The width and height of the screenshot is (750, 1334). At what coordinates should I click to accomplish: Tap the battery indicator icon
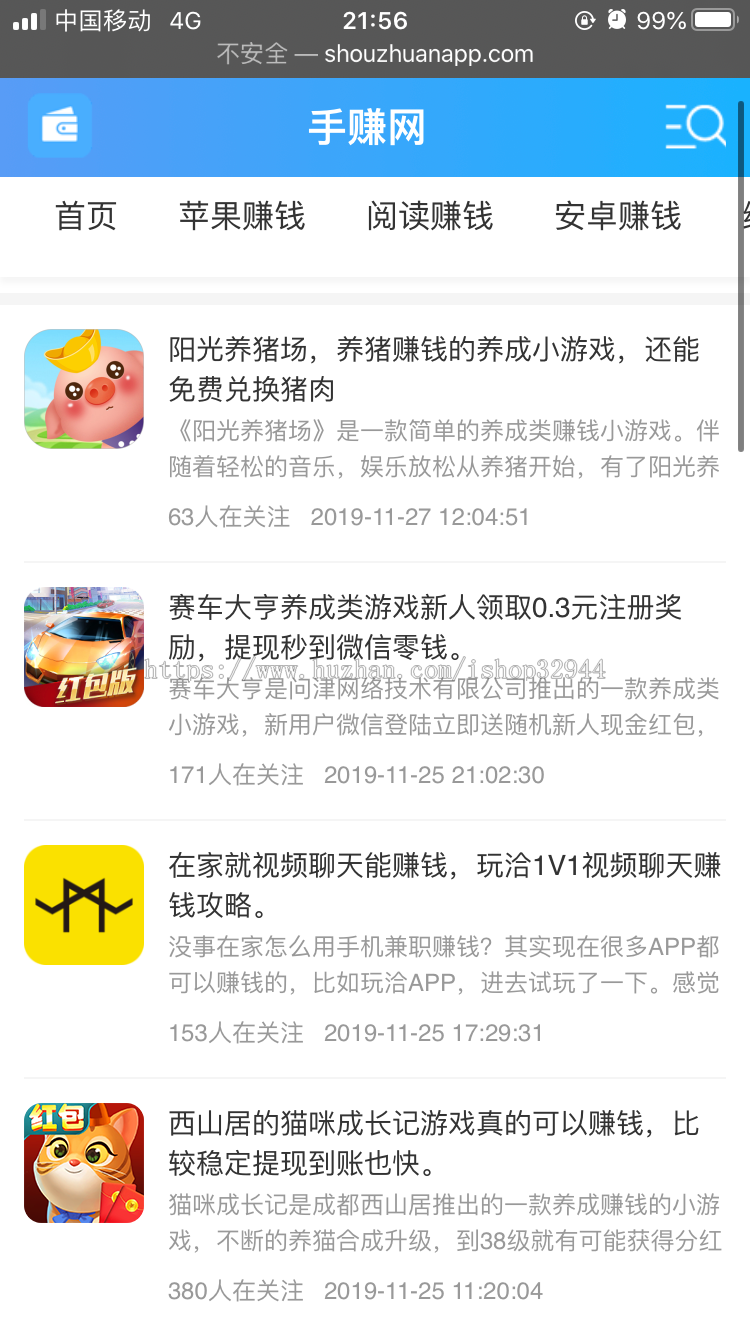[713, 18]
